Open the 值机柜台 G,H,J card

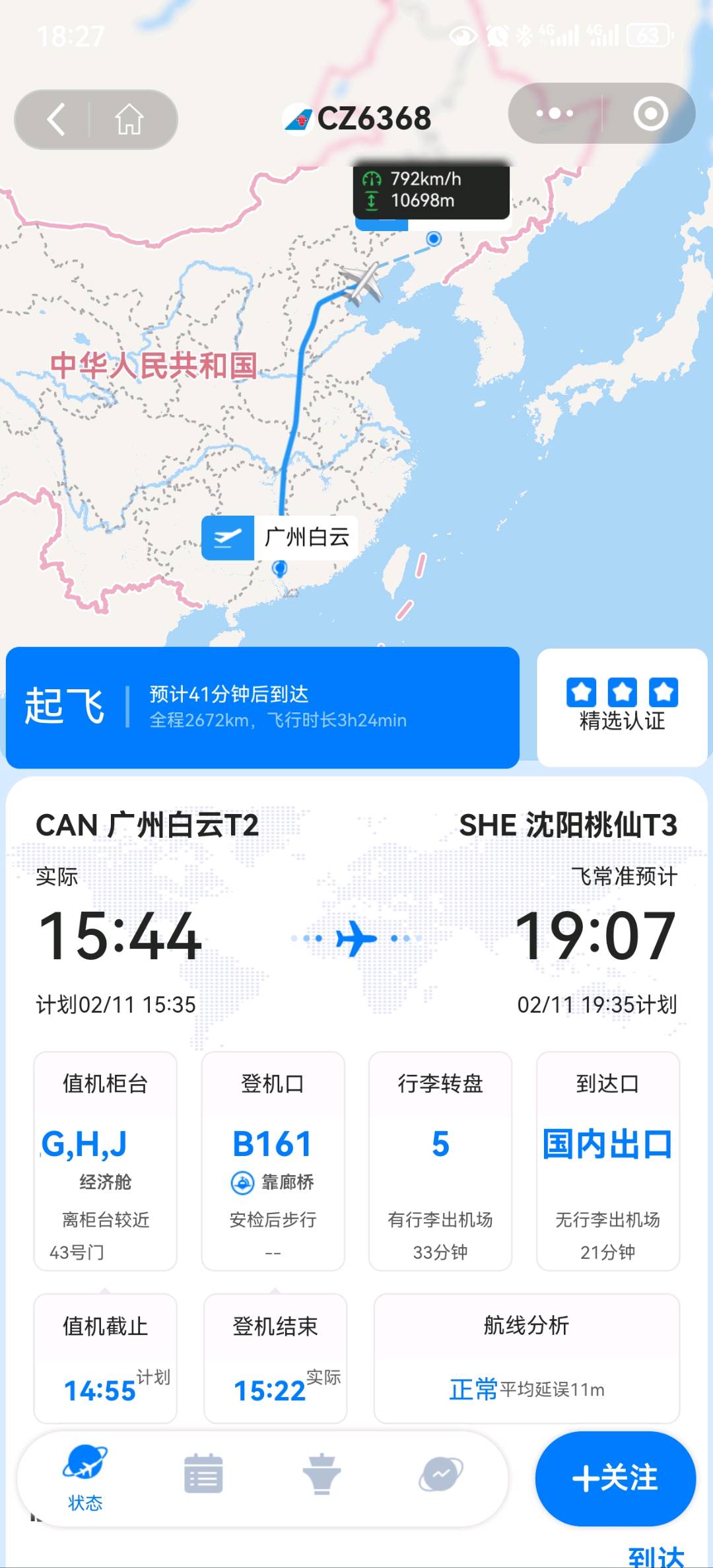click(106, 1161)
